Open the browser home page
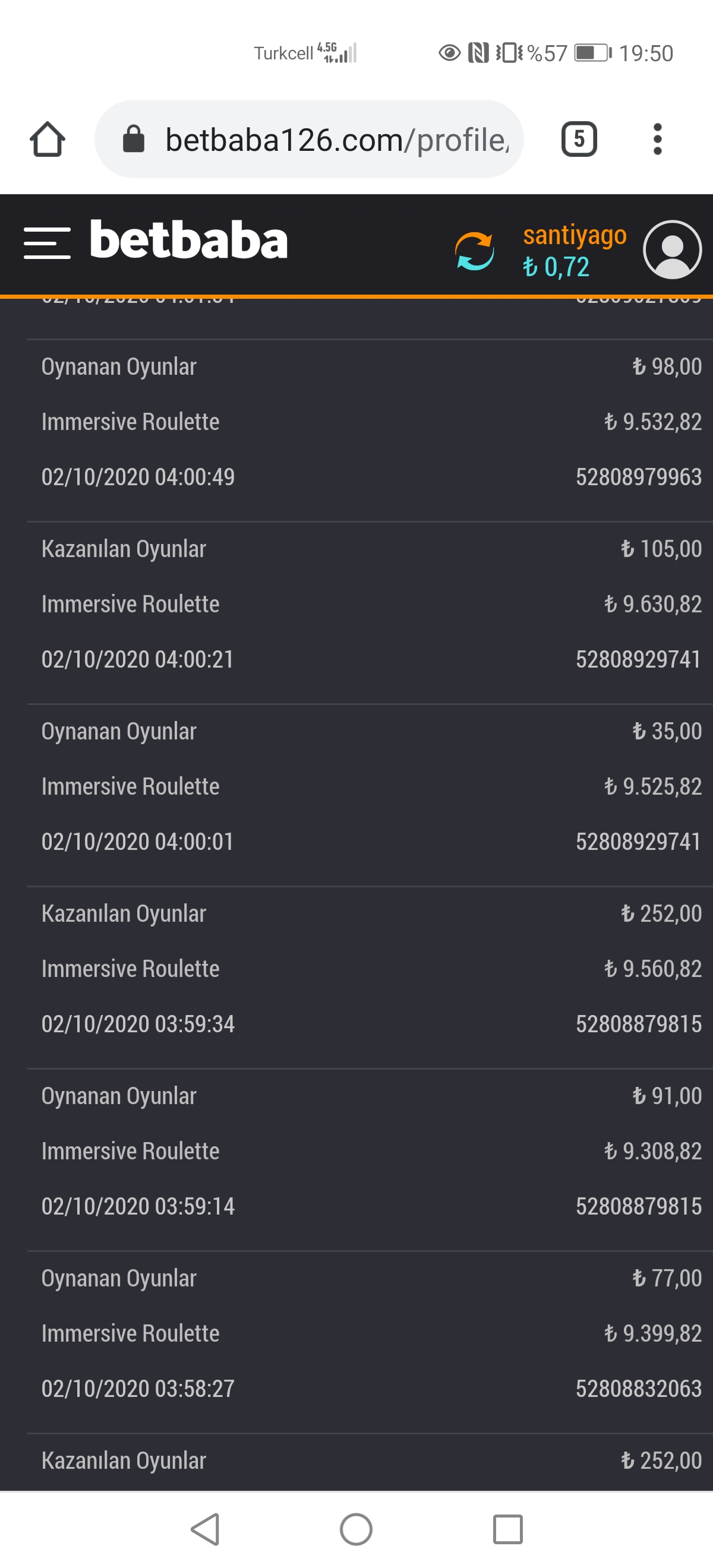 (x=48, y=140)
